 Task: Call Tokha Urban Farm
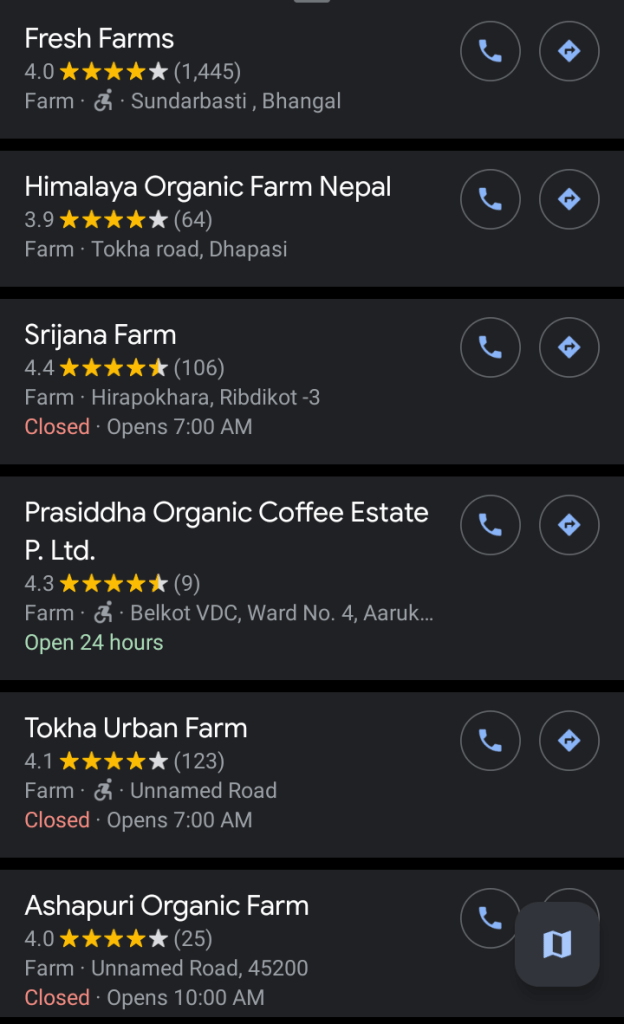(490, 740)
